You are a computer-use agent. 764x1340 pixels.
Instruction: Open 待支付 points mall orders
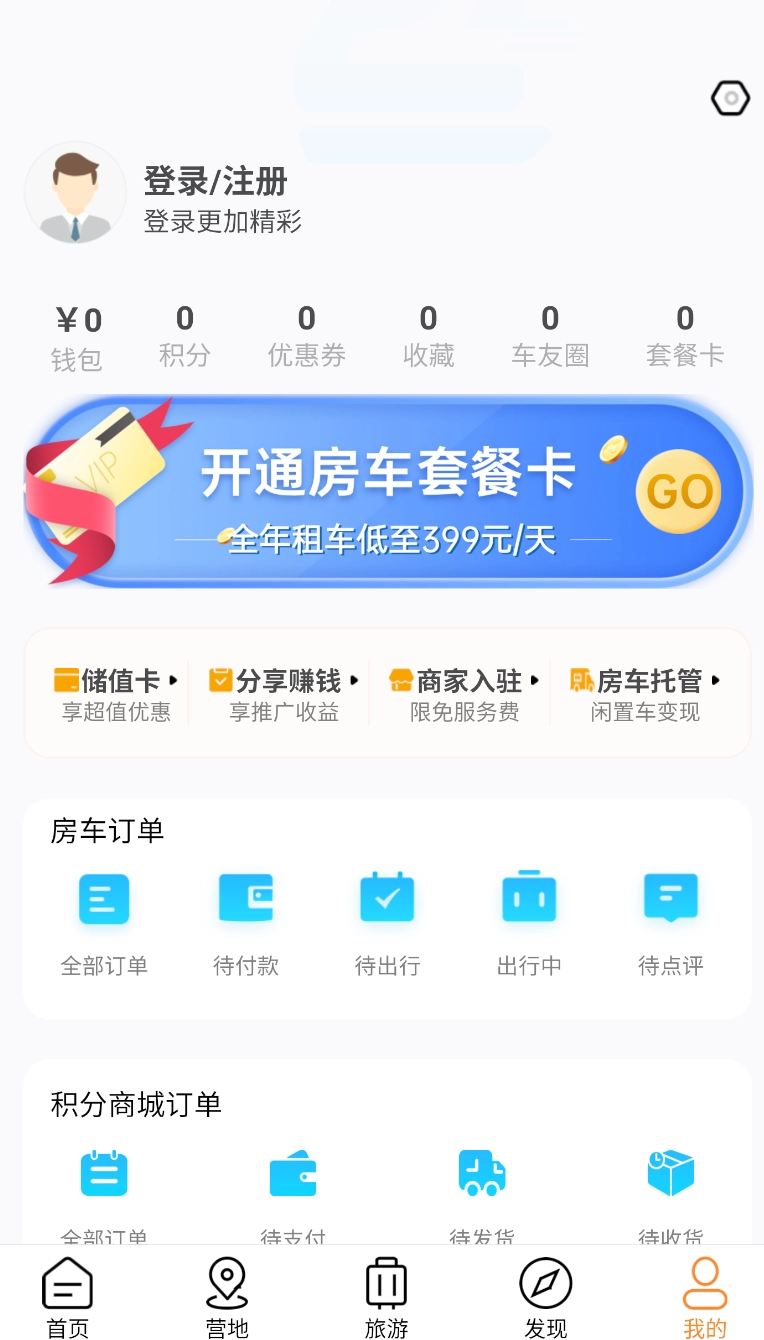tap(292, 1190)
